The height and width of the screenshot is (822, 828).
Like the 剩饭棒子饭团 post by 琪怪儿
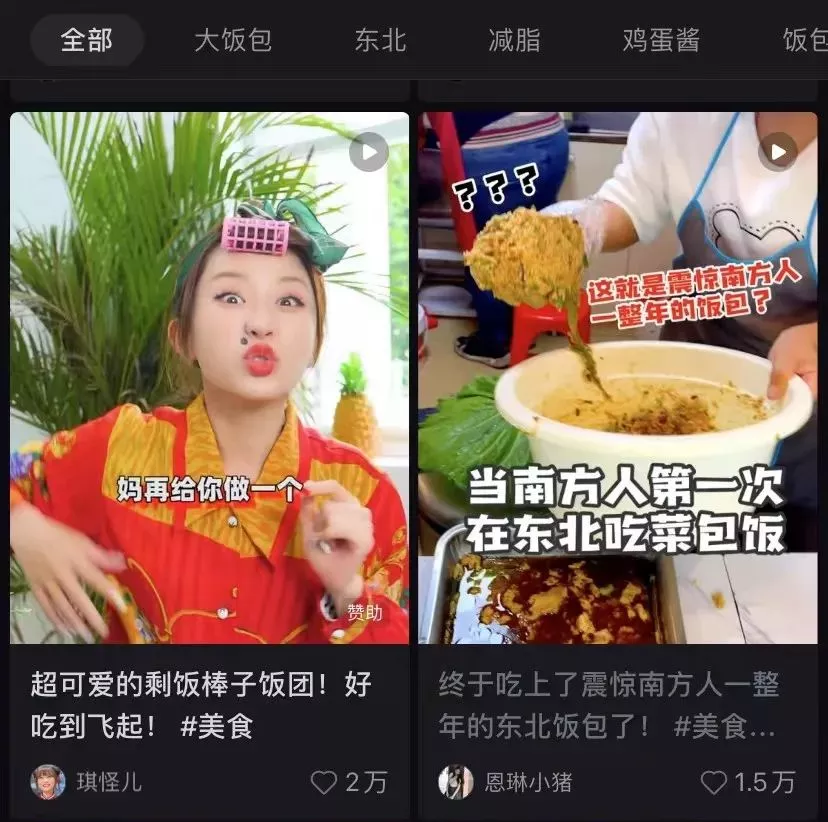tap(324, 782)
